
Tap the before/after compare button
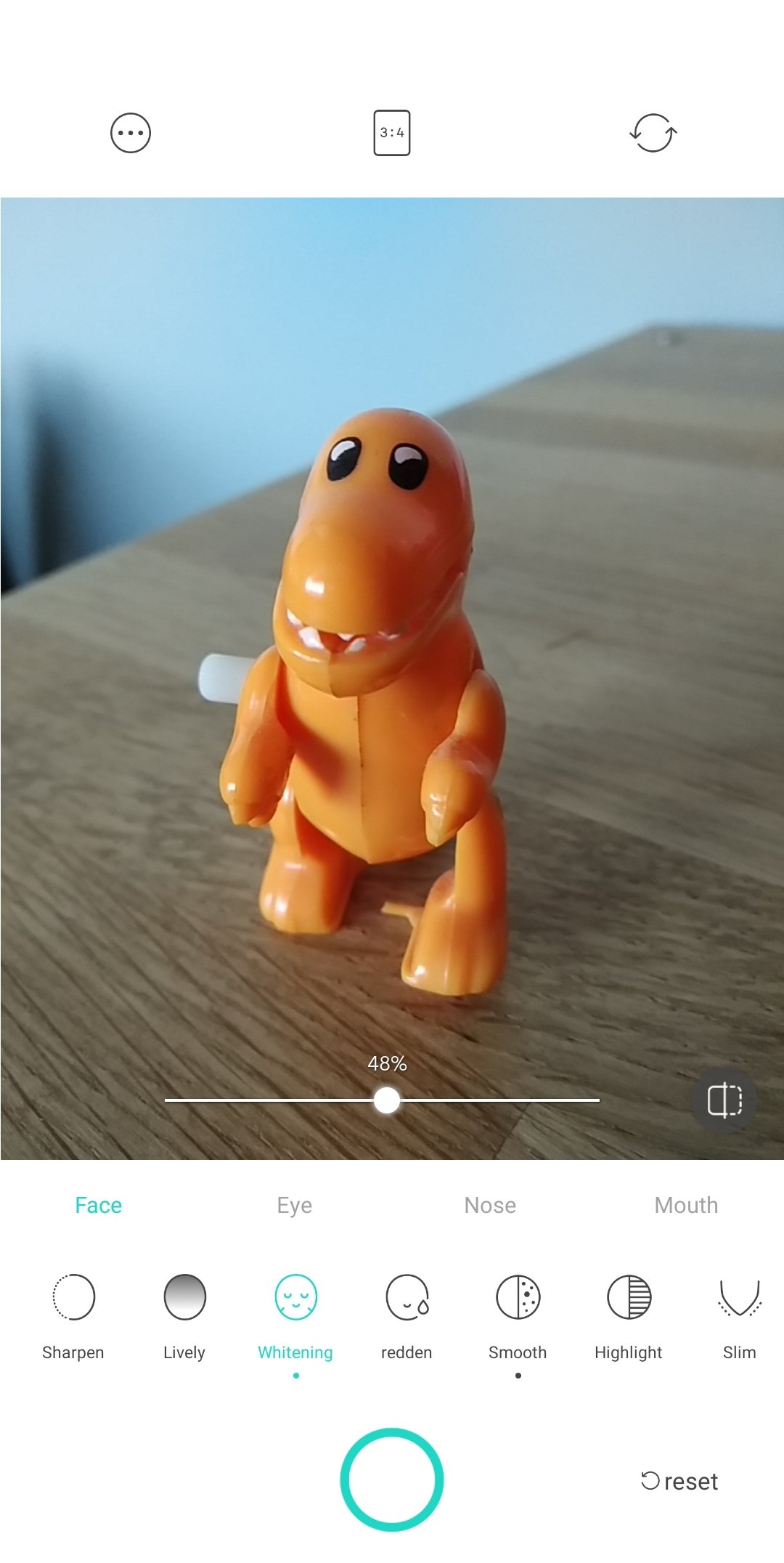(x=724, y=1100)
